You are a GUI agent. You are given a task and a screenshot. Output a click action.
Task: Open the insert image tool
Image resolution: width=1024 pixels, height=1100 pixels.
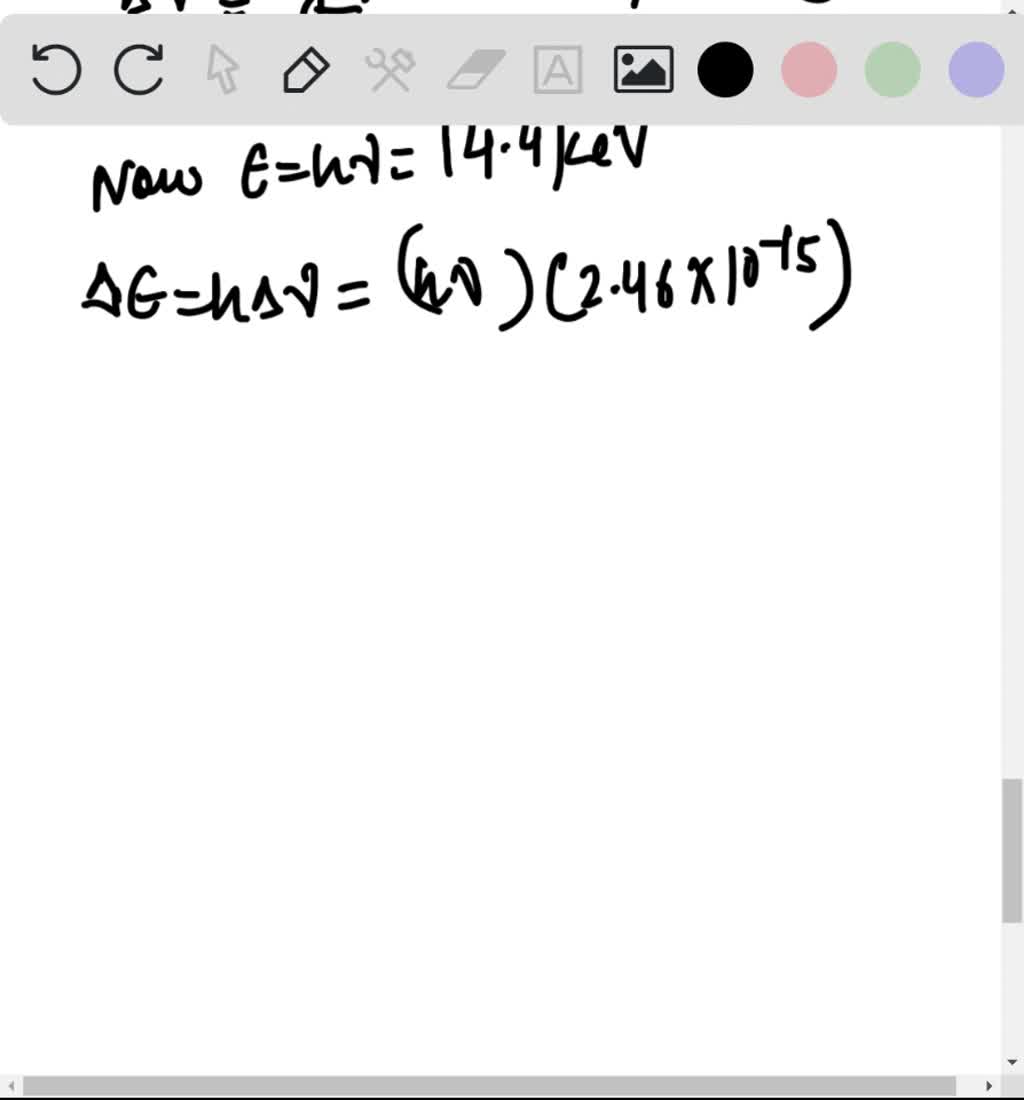642,70
